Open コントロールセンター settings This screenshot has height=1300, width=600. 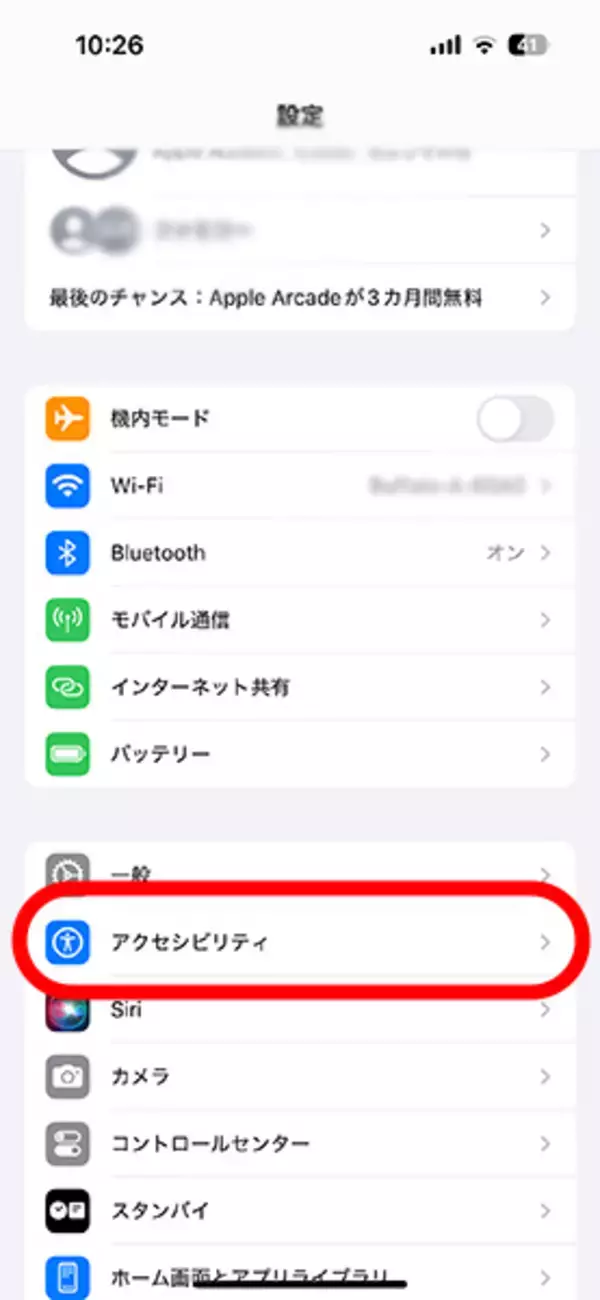click(x=300, y=1143)
